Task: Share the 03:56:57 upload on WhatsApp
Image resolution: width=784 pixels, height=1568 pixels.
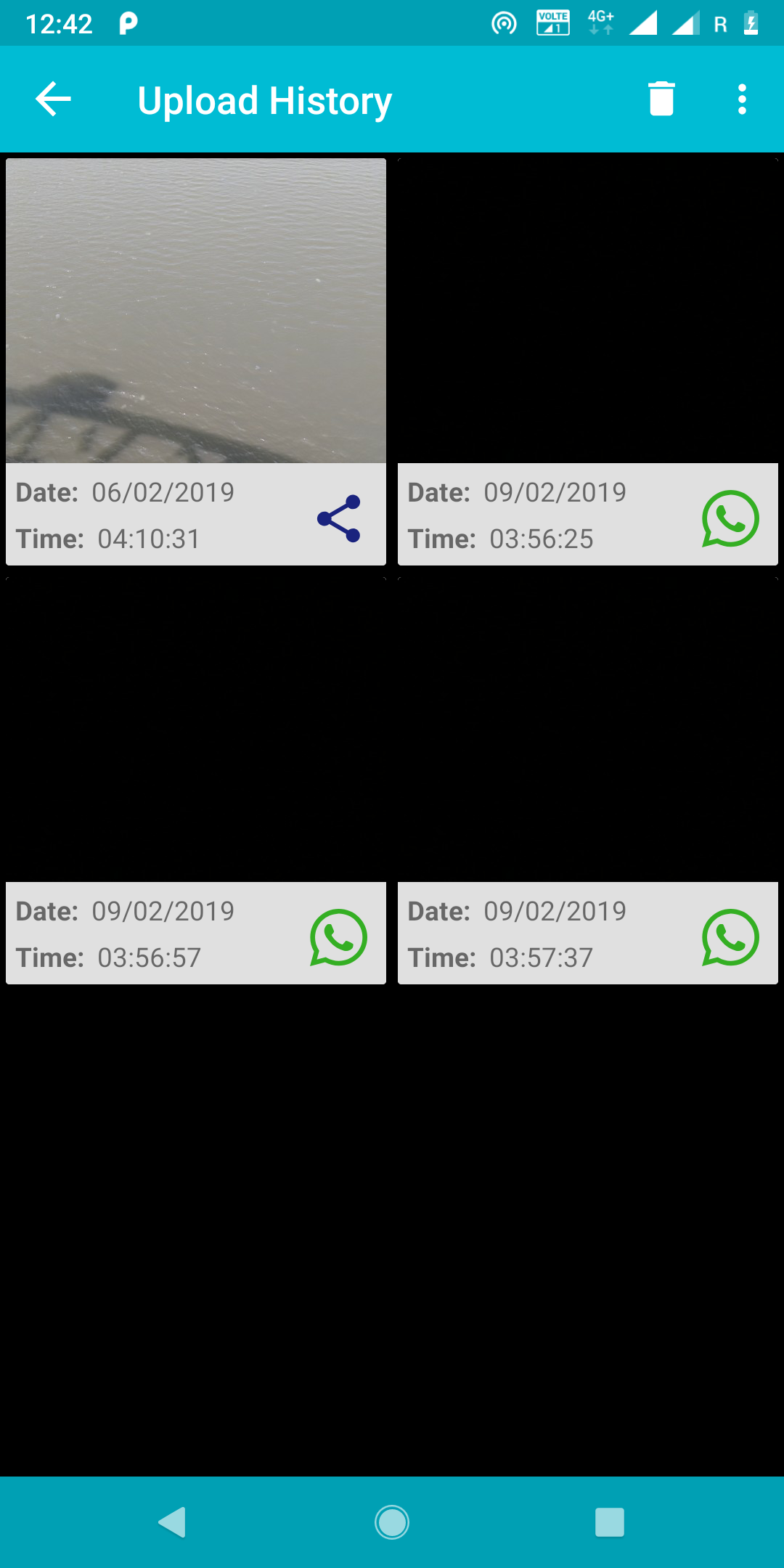Action: 338,937
